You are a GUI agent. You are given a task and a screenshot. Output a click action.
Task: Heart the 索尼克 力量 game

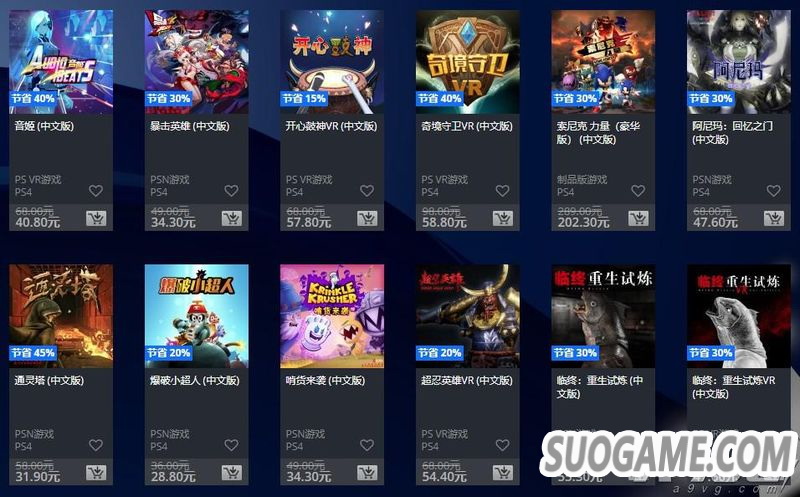tap(638, 191)
